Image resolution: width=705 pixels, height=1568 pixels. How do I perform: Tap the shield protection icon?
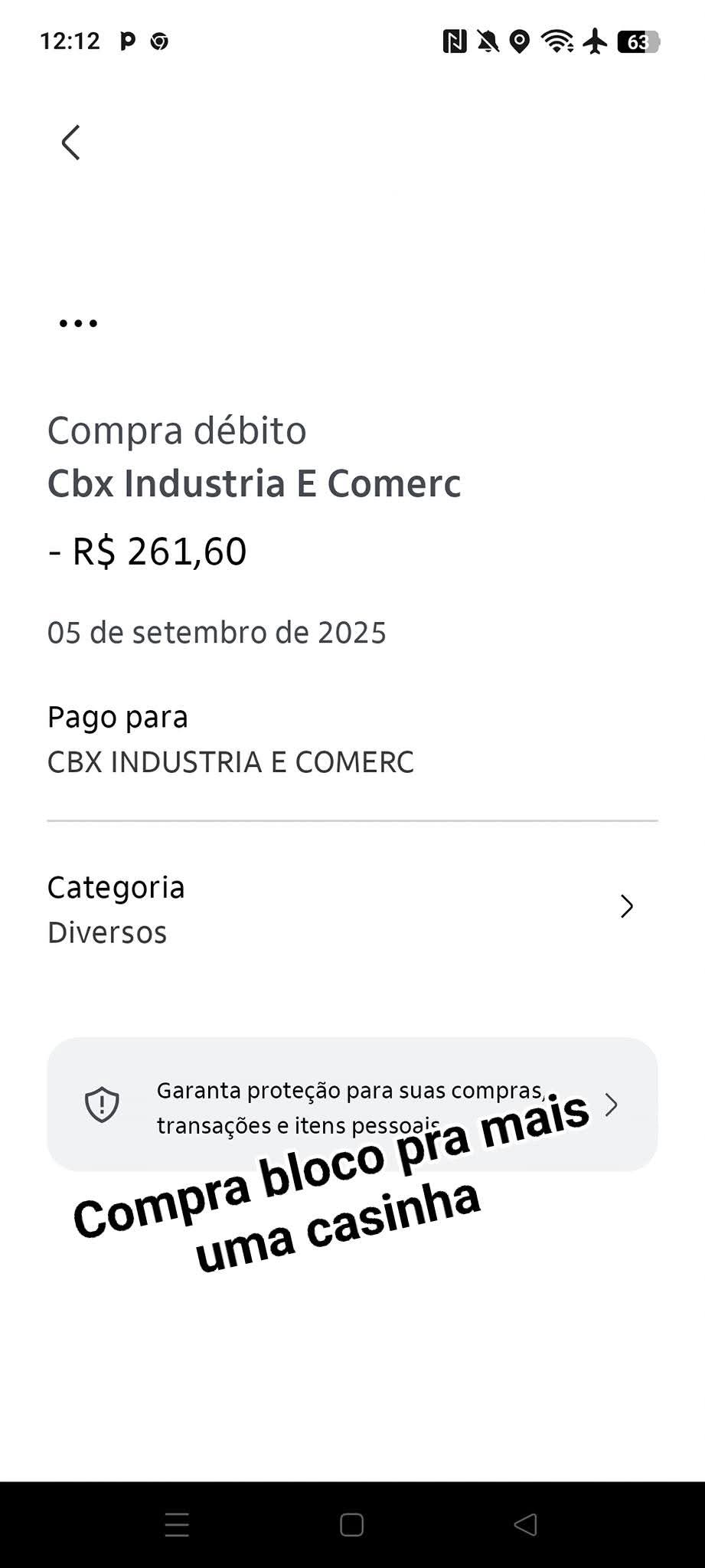click(x=102, y=1105)
